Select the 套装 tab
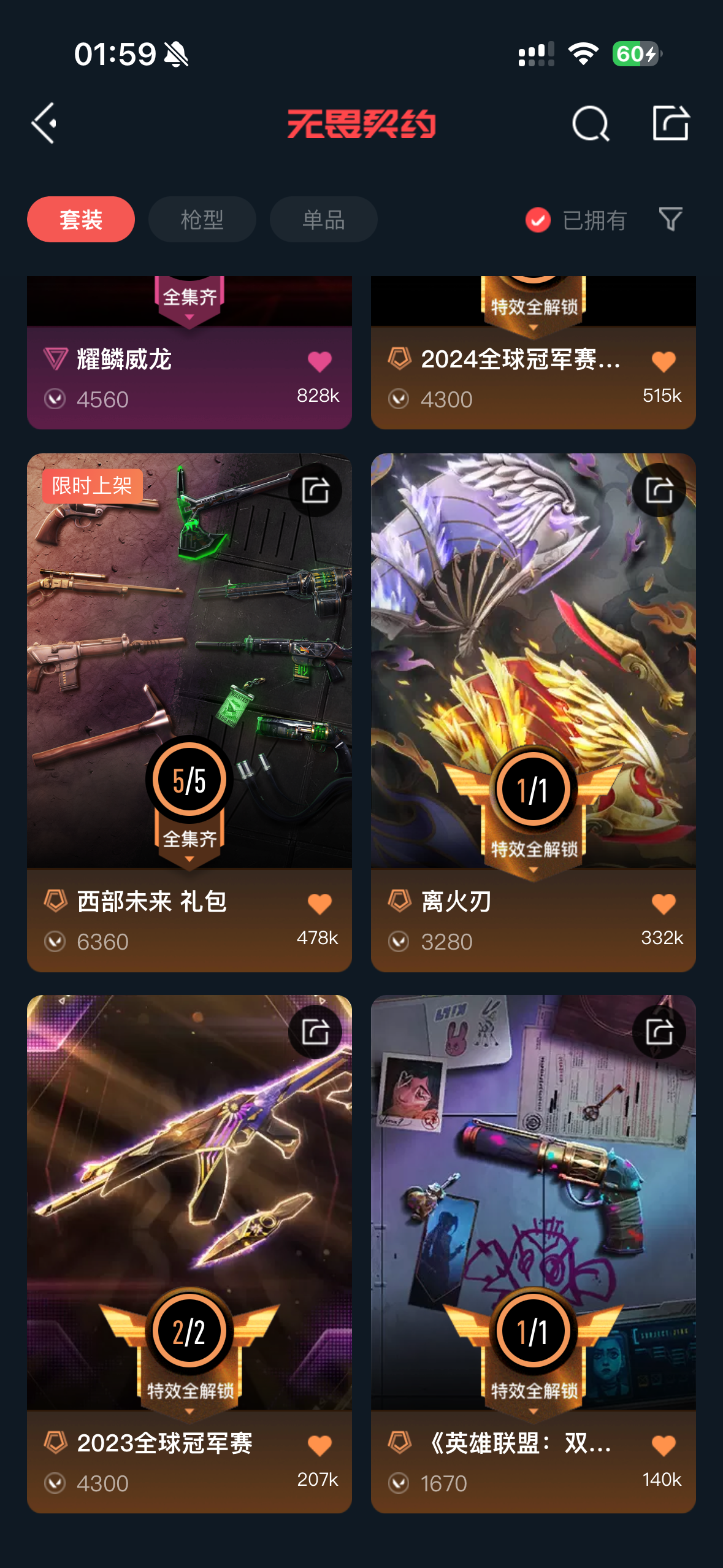 (81, 220)
